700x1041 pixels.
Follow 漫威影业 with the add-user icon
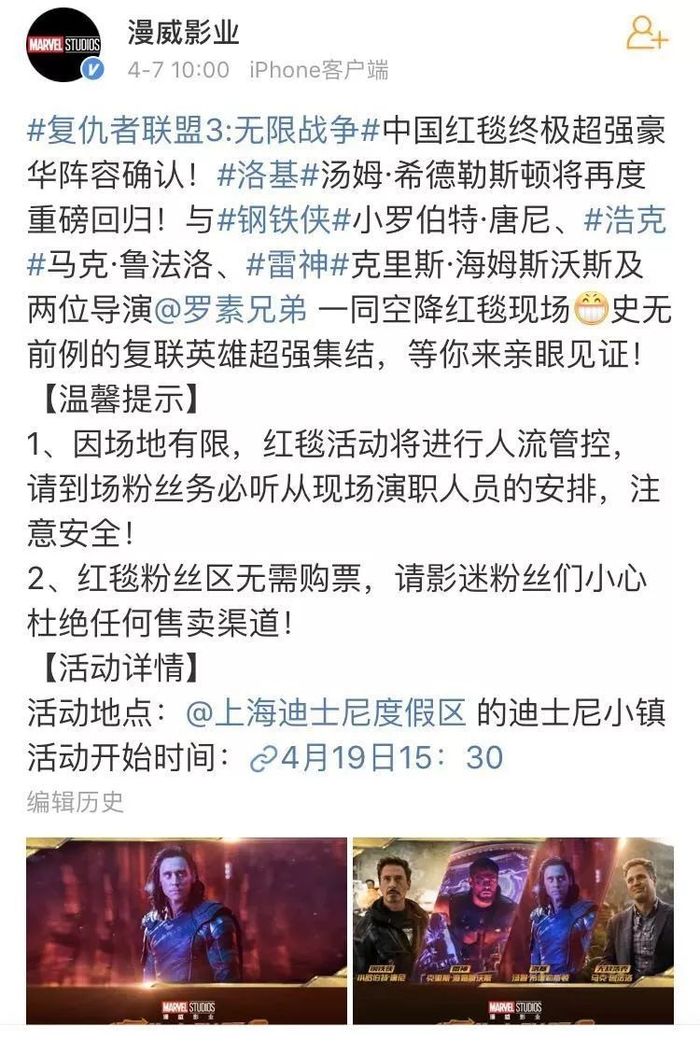click(647, 34)
